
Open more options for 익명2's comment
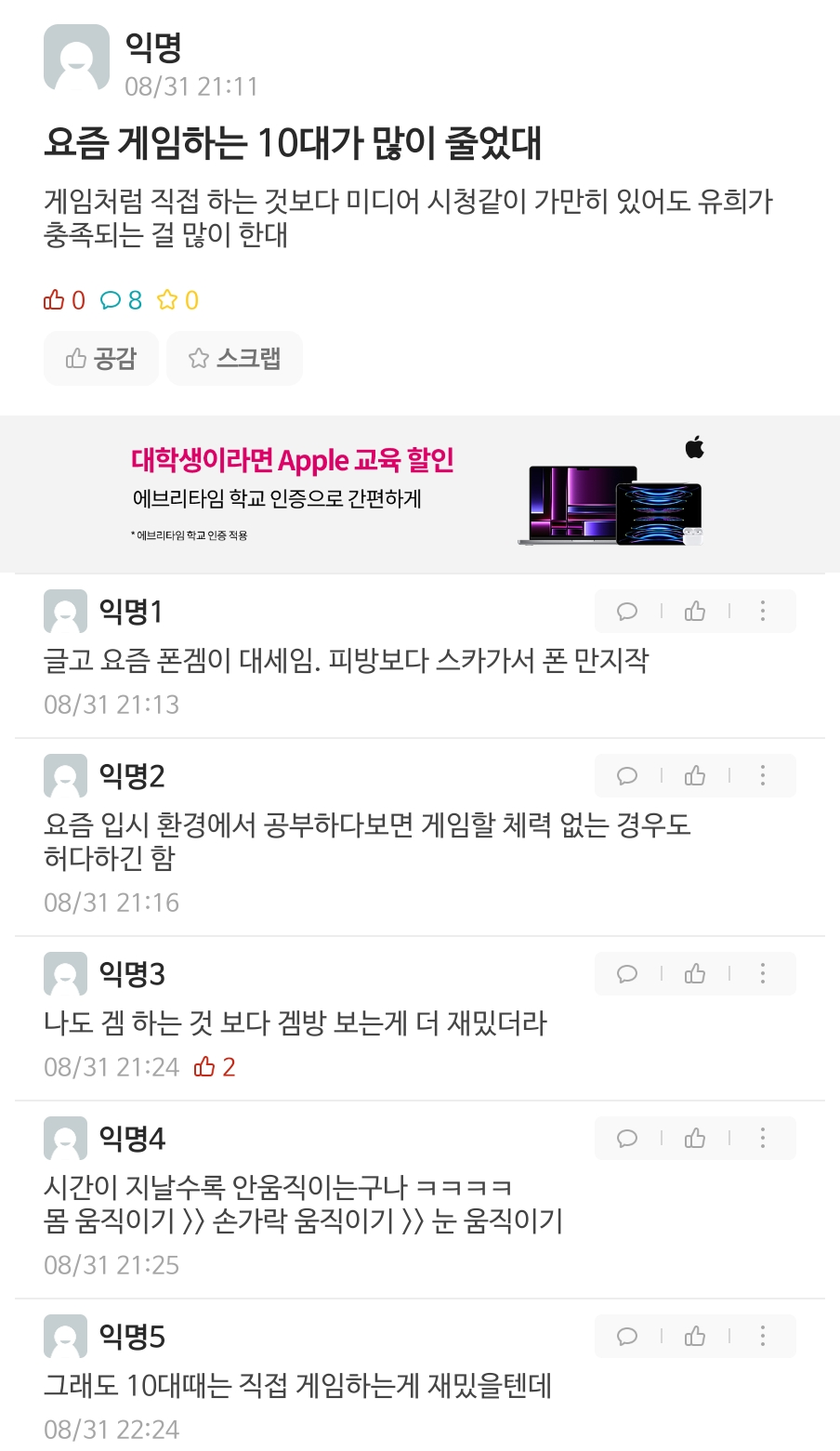[763, 776]
